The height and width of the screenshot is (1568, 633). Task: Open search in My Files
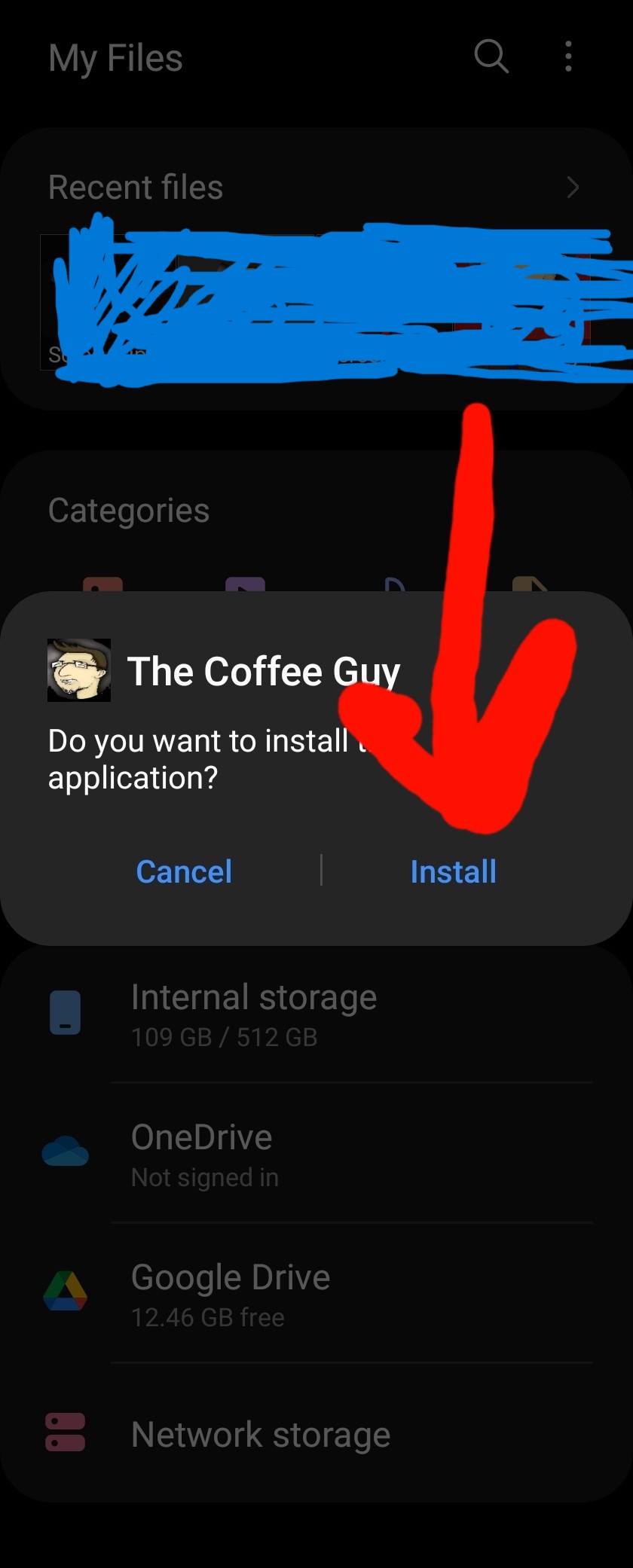click(491, 56)
